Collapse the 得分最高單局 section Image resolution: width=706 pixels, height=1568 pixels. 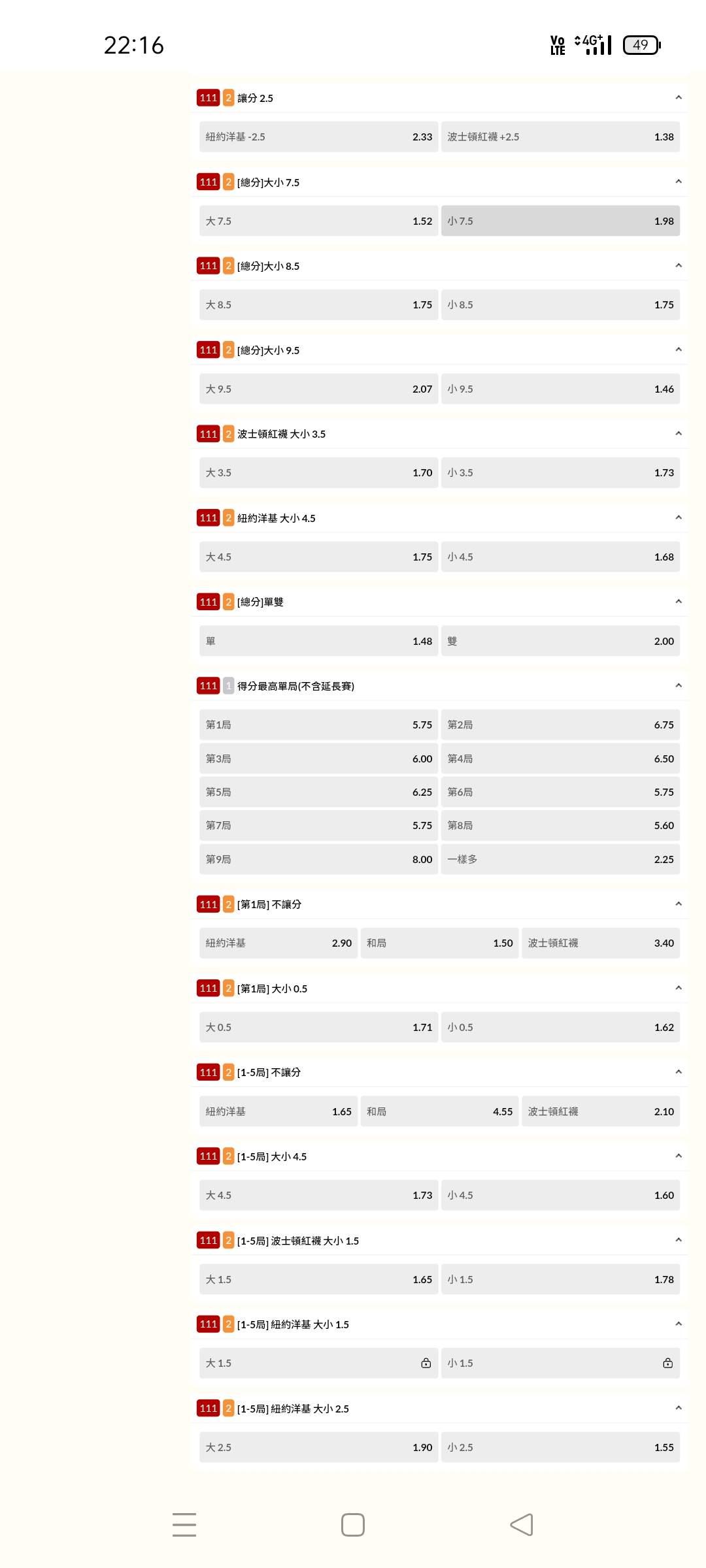pos(679,685)
